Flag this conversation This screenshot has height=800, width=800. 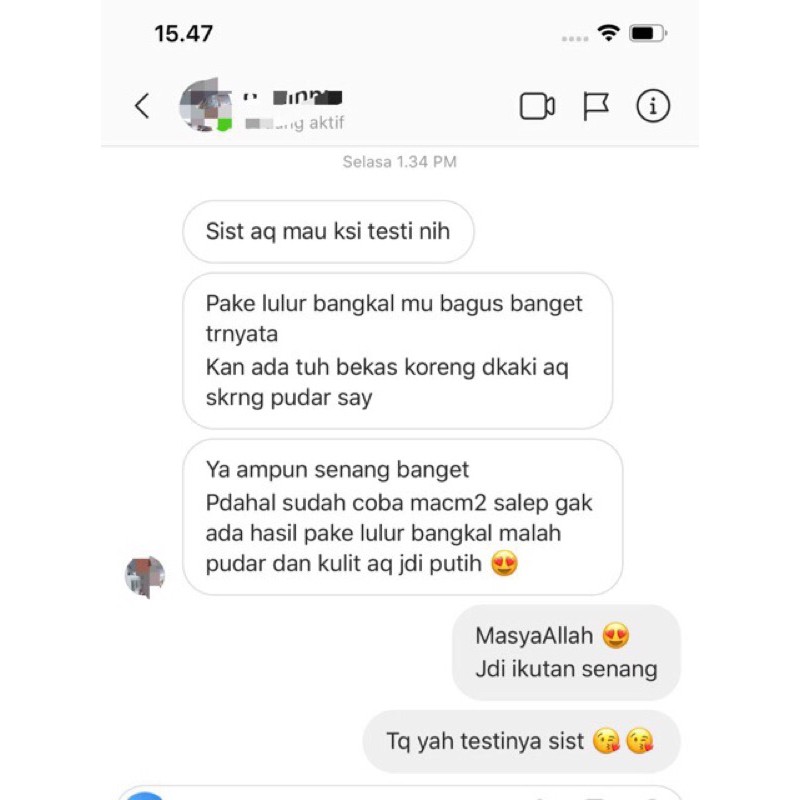[596, 106]
